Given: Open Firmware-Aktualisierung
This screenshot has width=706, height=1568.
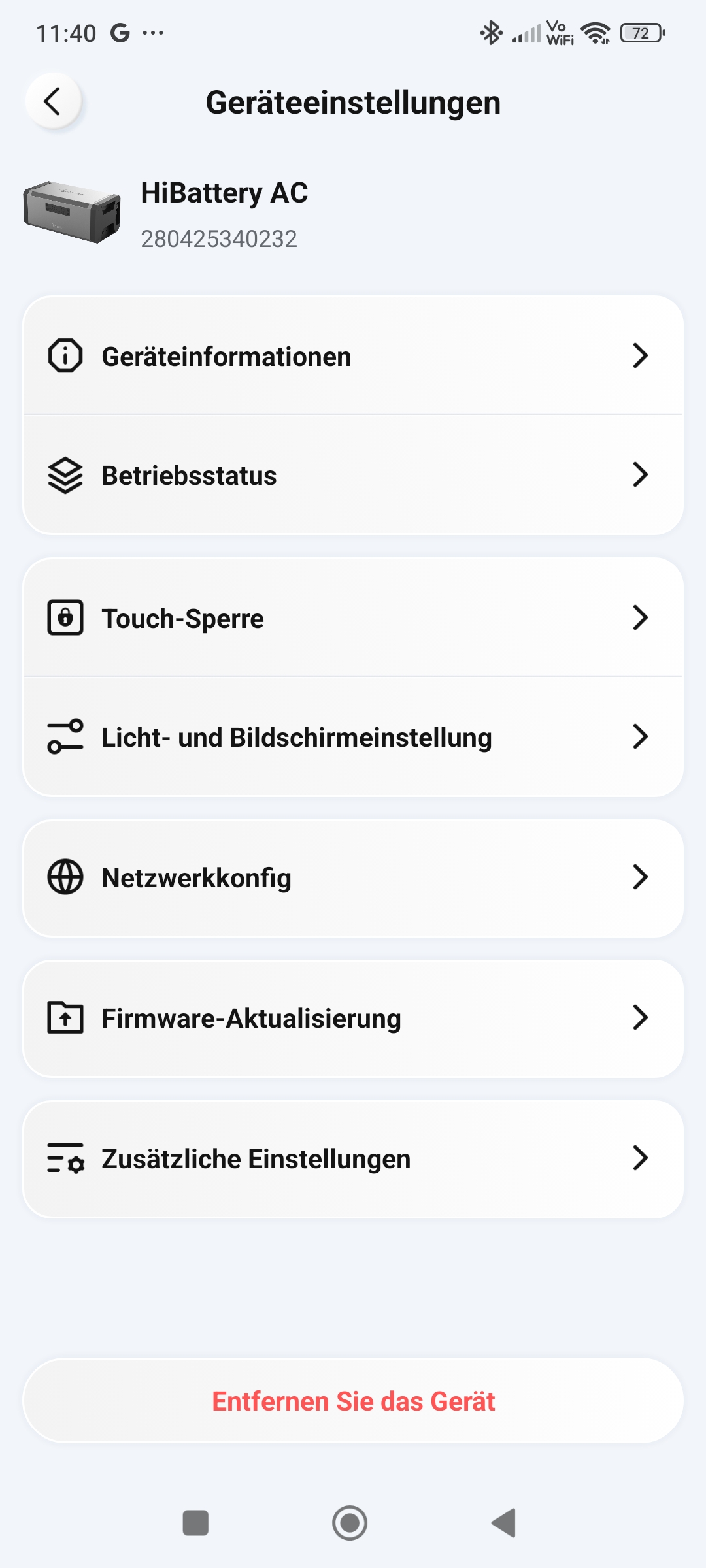Looking at the screenshot, I should click(353, 1019).
